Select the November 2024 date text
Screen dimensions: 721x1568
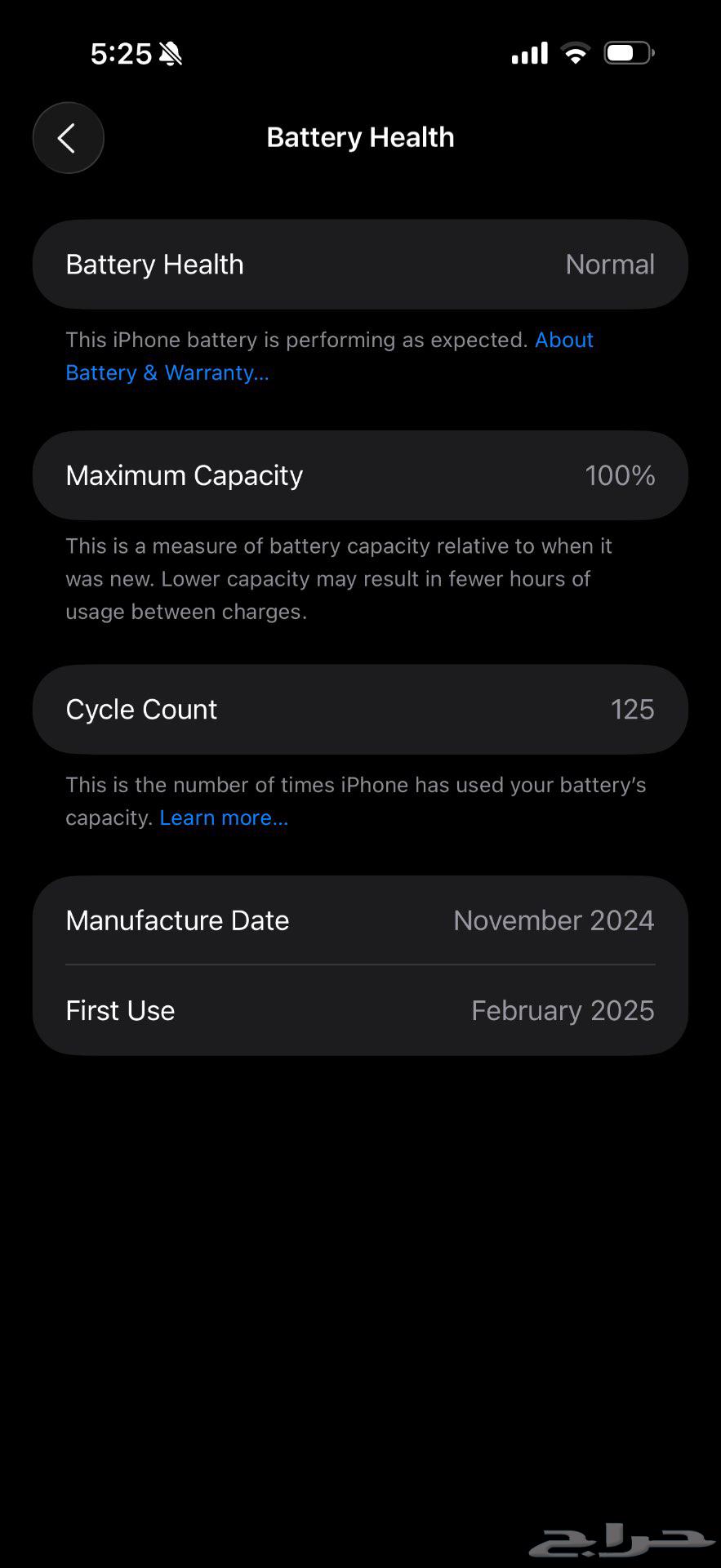553,920
